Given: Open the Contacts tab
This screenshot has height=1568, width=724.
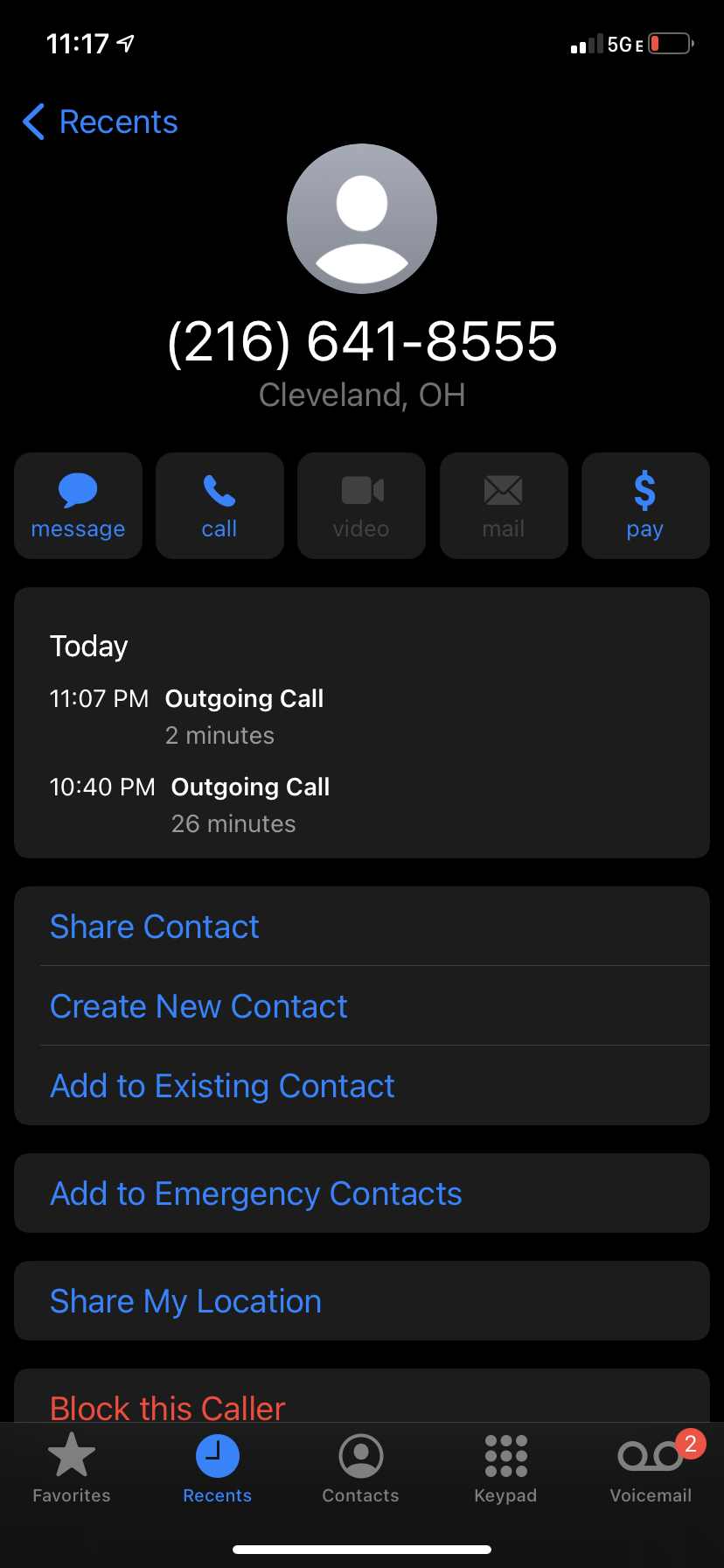Looking at the screenshot, I should (x=360, y=1469).
